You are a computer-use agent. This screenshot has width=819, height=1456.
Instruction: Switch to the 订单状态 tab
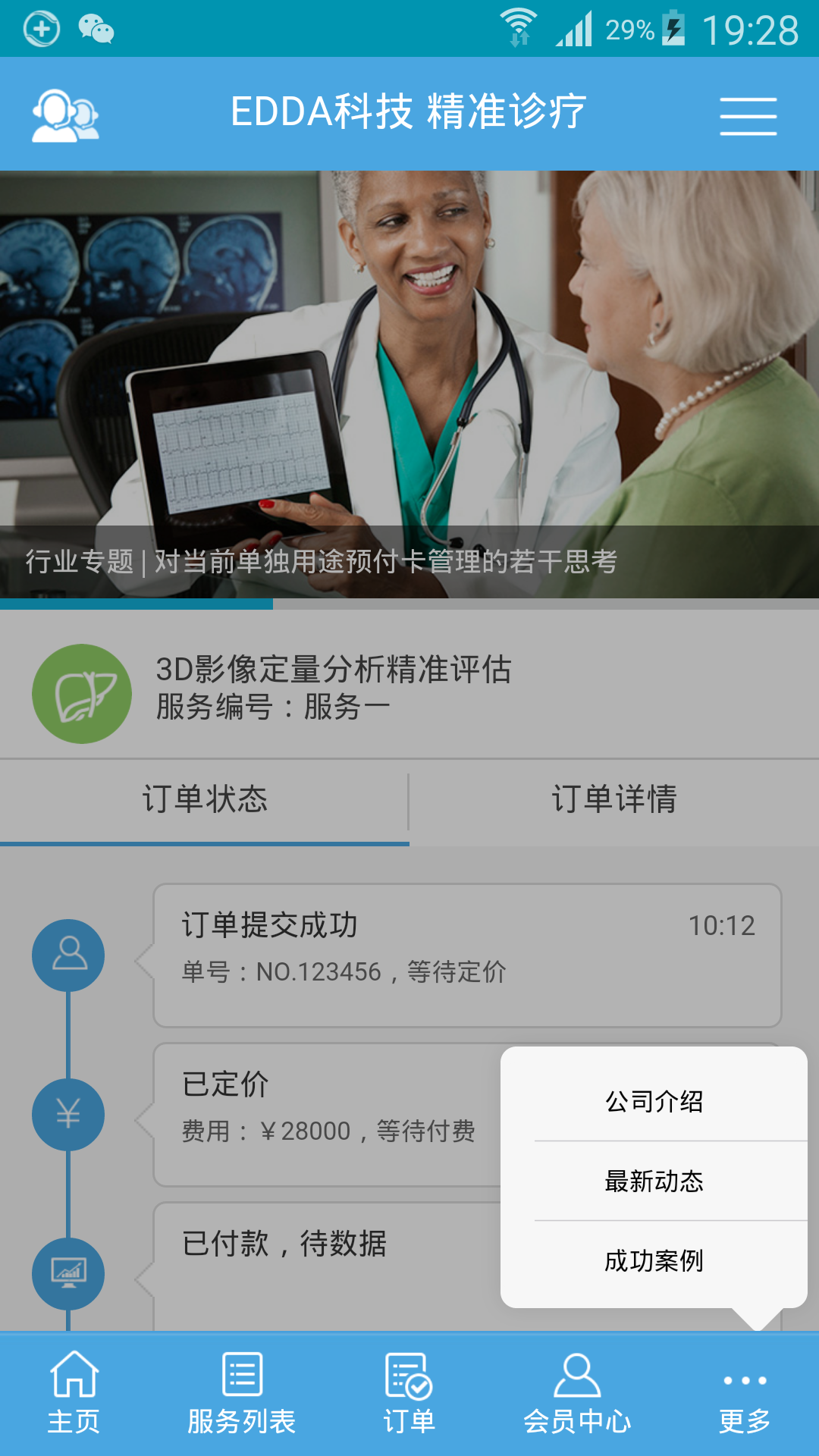pyautogui.click(x=205, y=800)
